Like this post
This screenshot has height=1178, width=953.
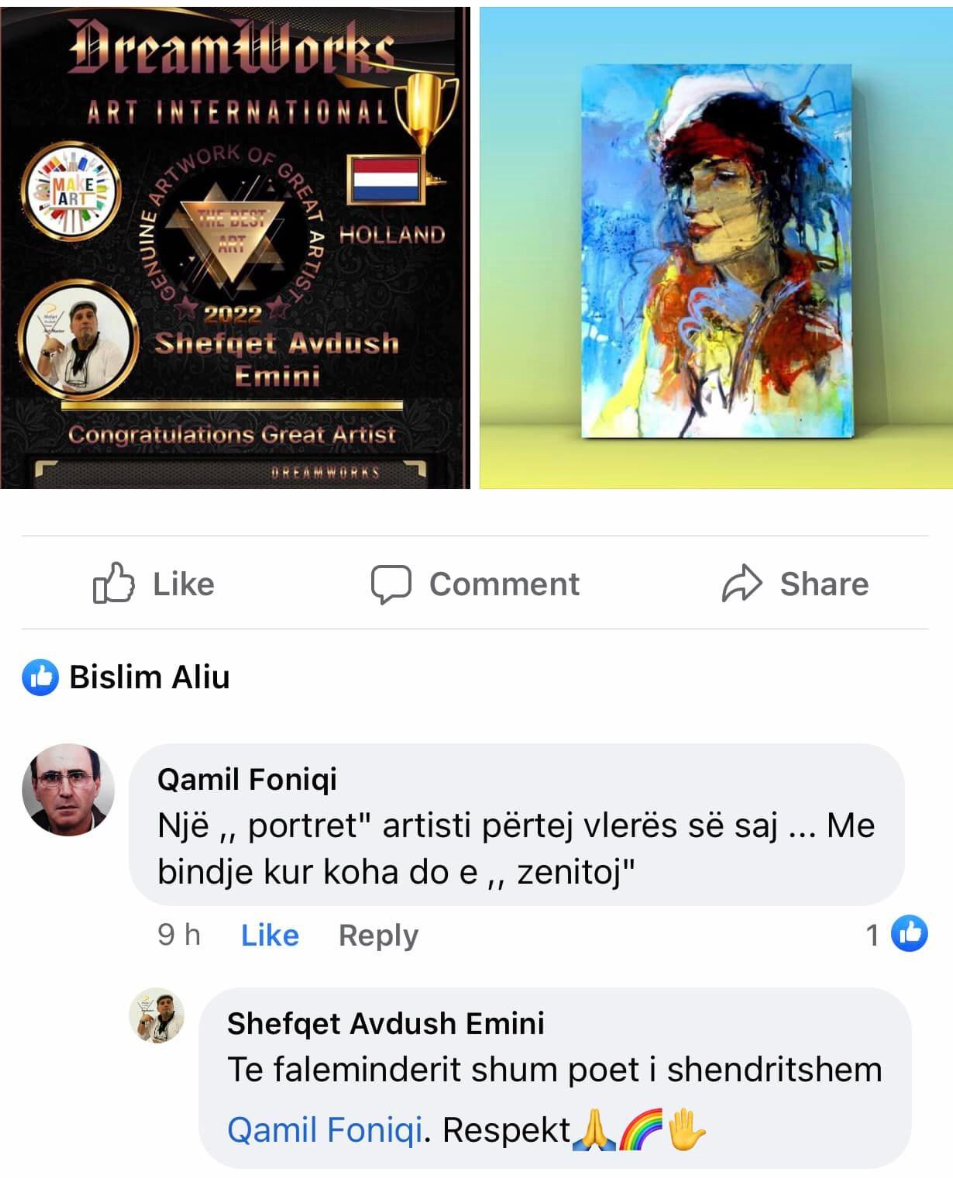click(x=154, y=584)
